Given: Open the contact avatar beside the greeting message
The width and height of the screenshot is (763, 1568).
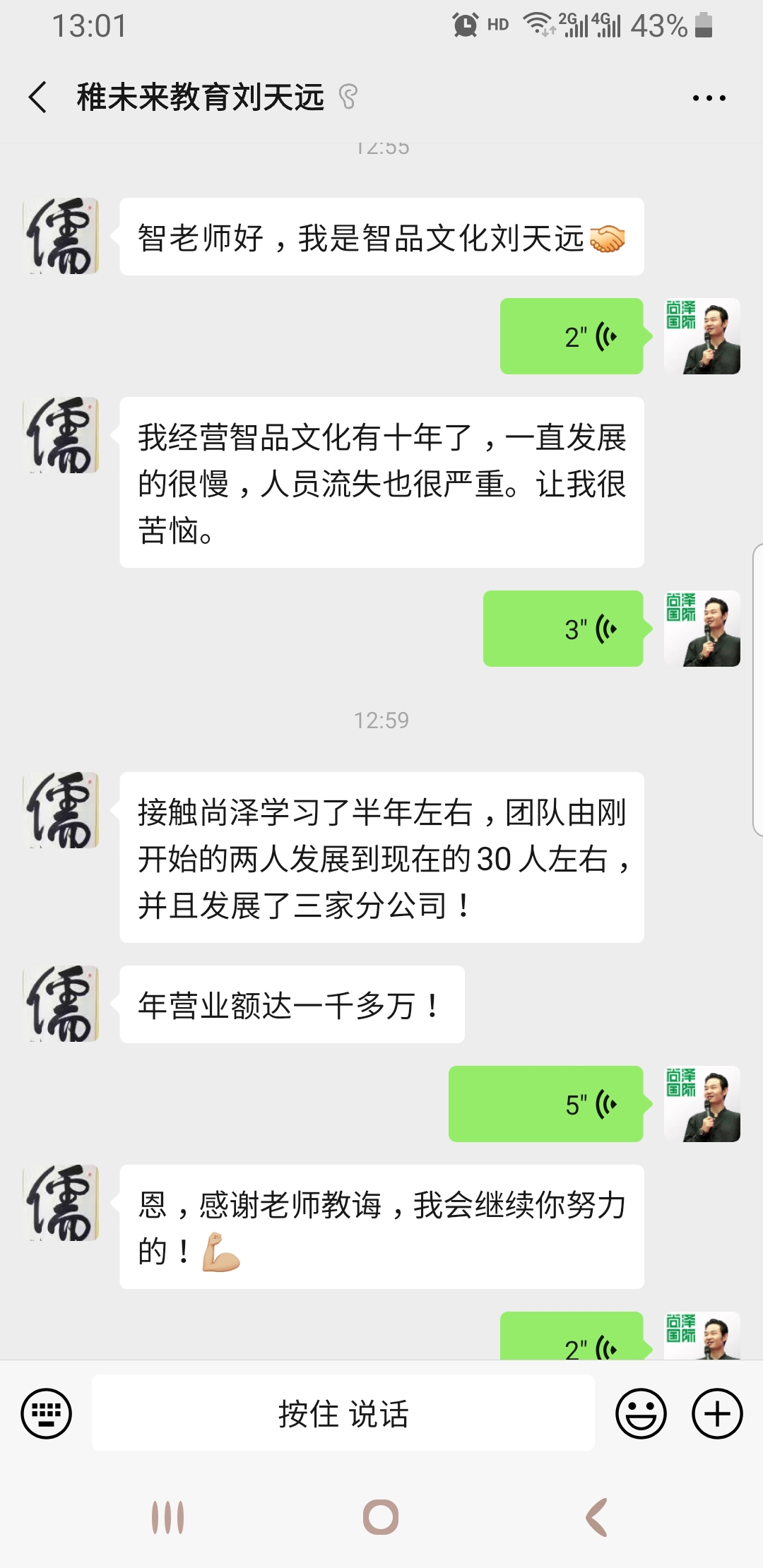Looking at the screenshot, I should click(61, 236).
